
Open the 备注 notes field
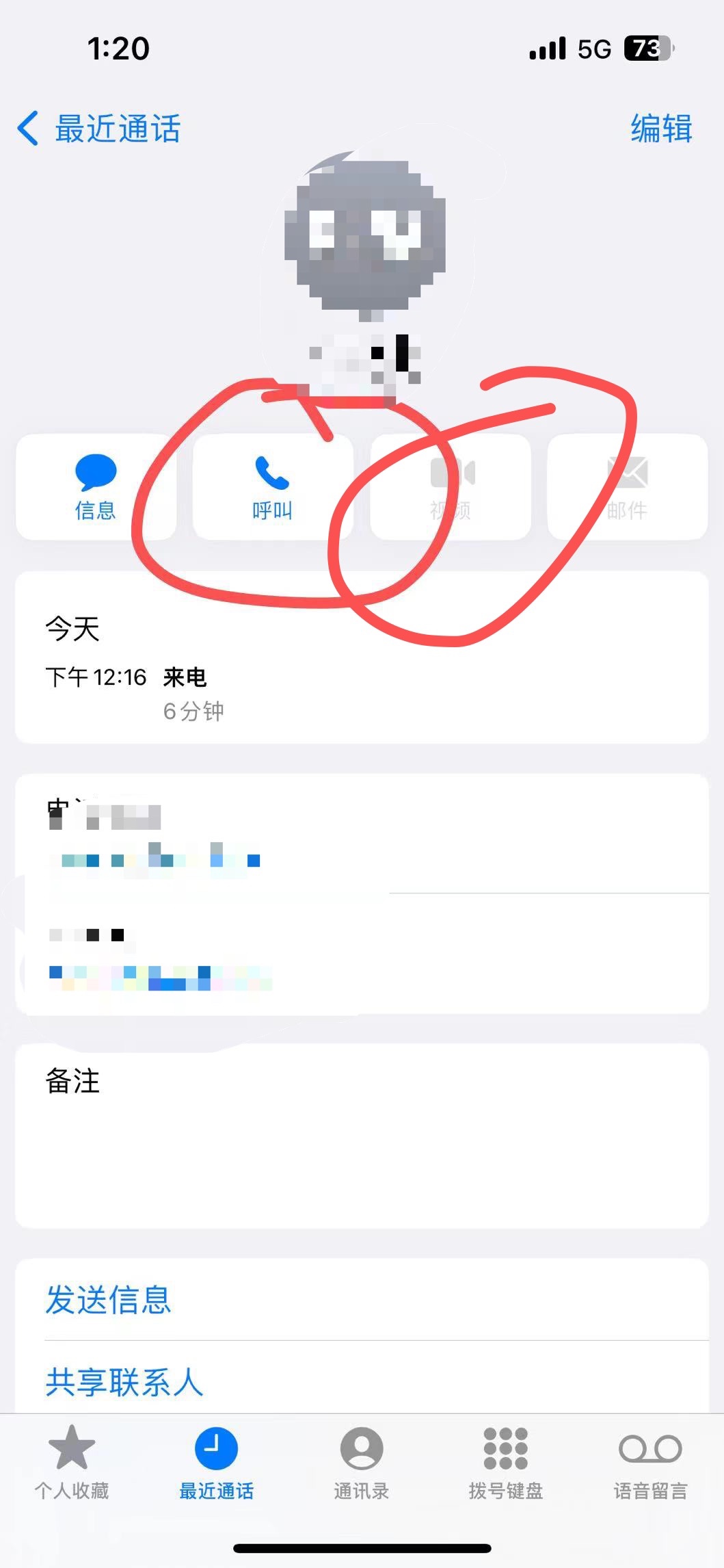[361, 1136]
